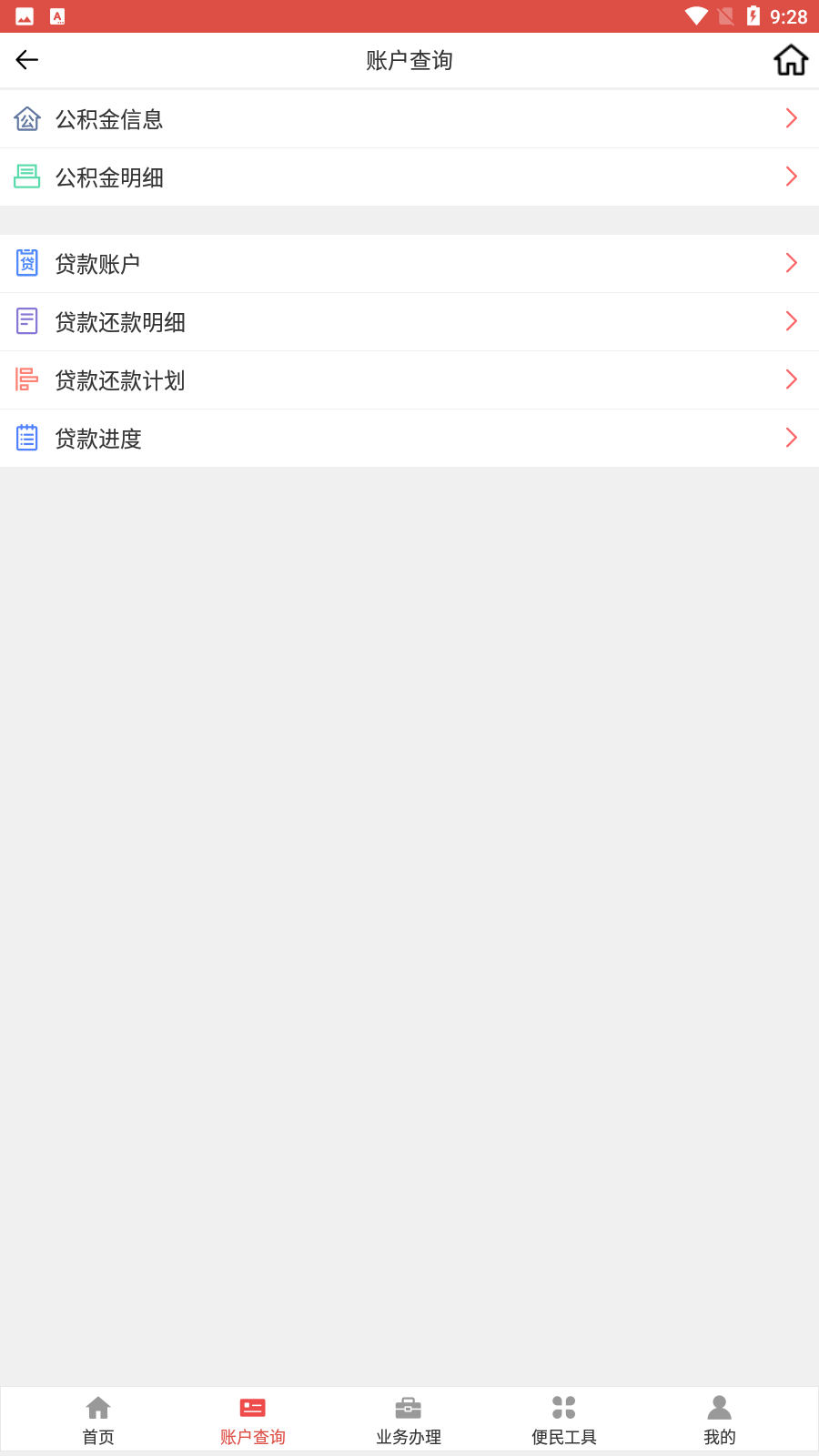View 贷款进度
The width and height of the screenshot is (819, 1456).
pos(409,439)
